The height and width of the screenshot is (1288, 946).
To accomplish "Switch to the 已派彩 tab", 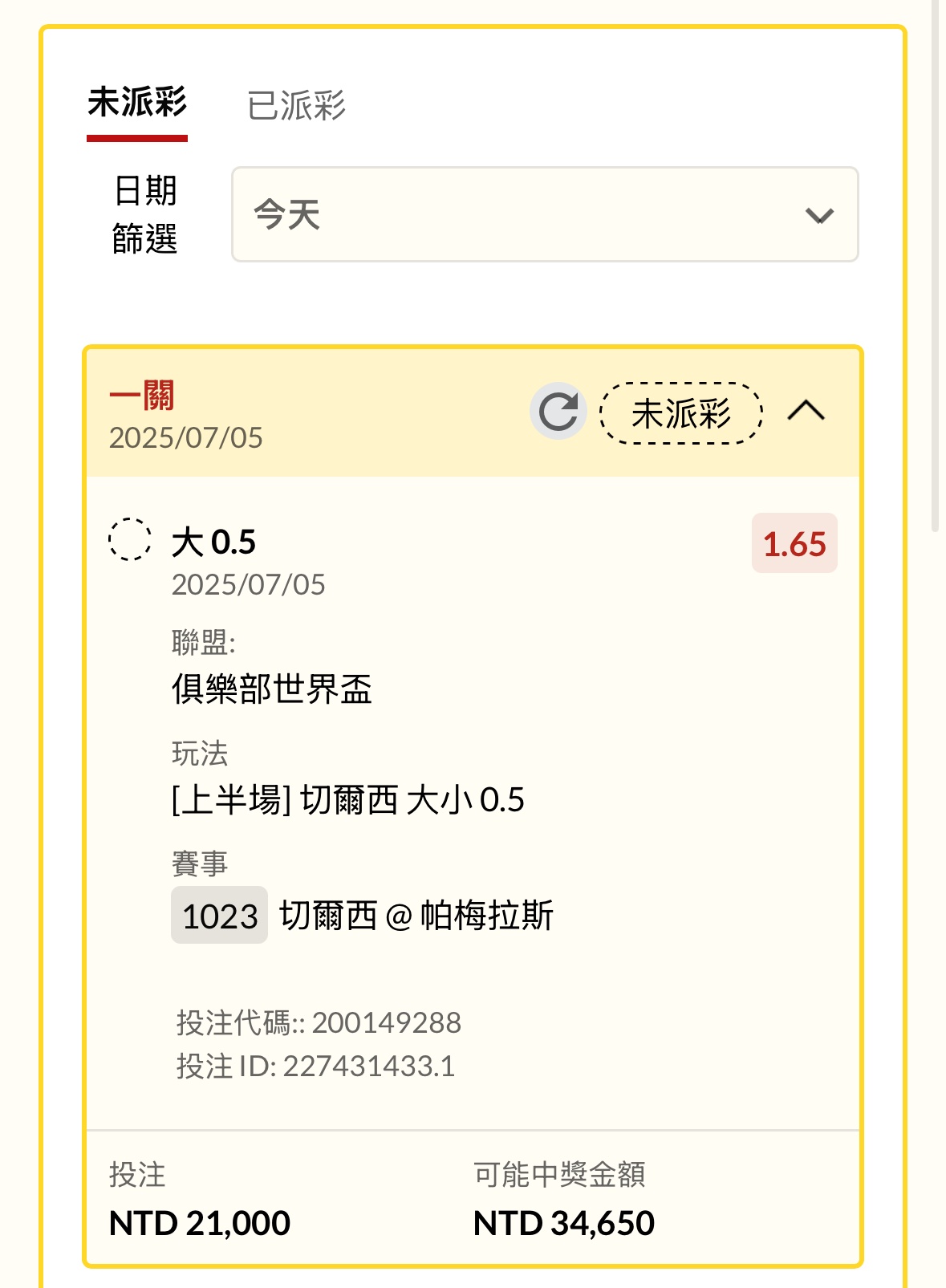I will click(296, 106).
